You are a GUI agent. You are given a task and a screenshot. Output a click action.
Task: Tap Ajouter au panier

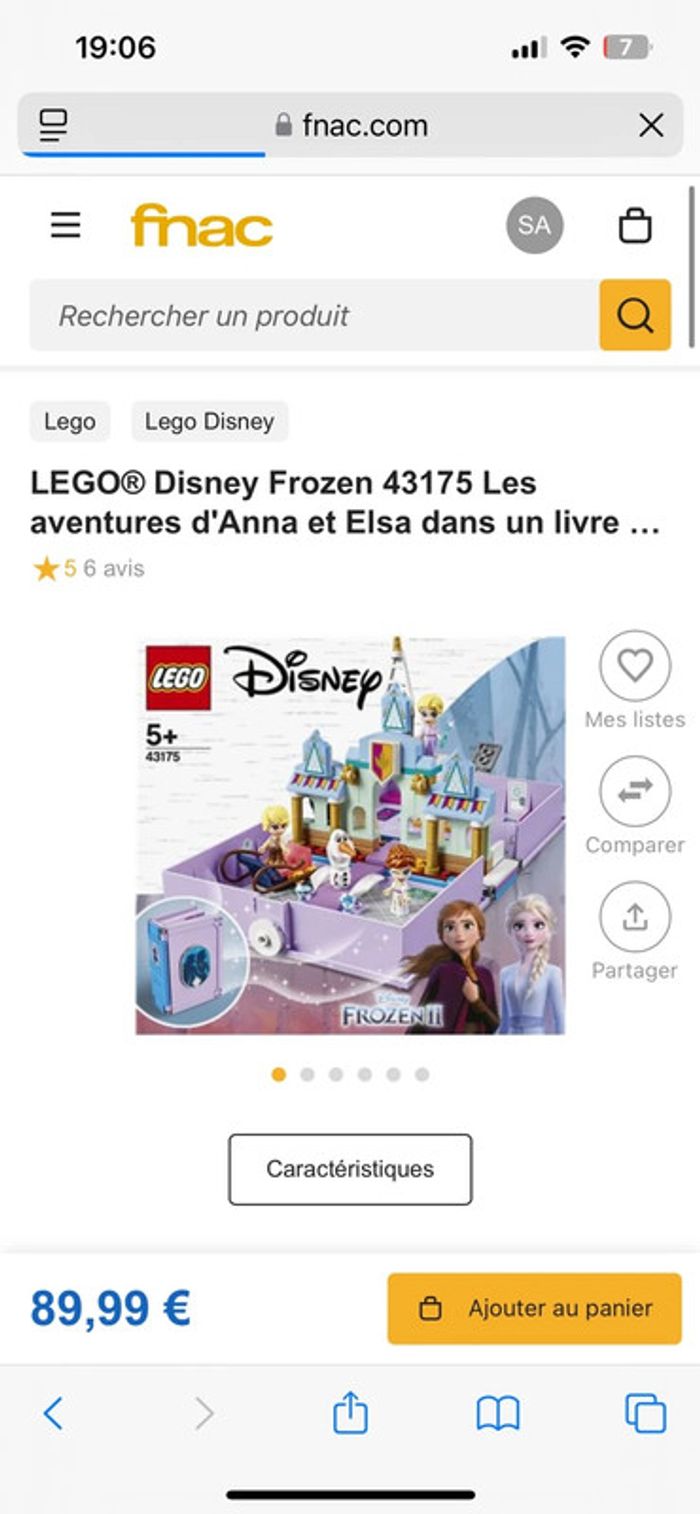tap(534, 1308)
